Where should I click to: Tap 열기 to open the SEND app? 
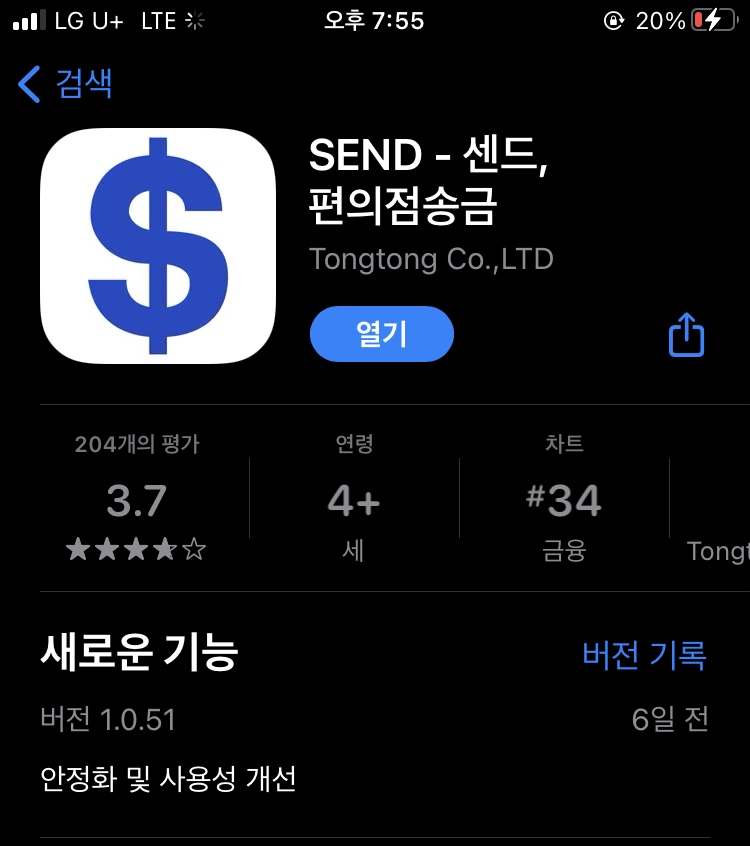(x=382, y=334)
